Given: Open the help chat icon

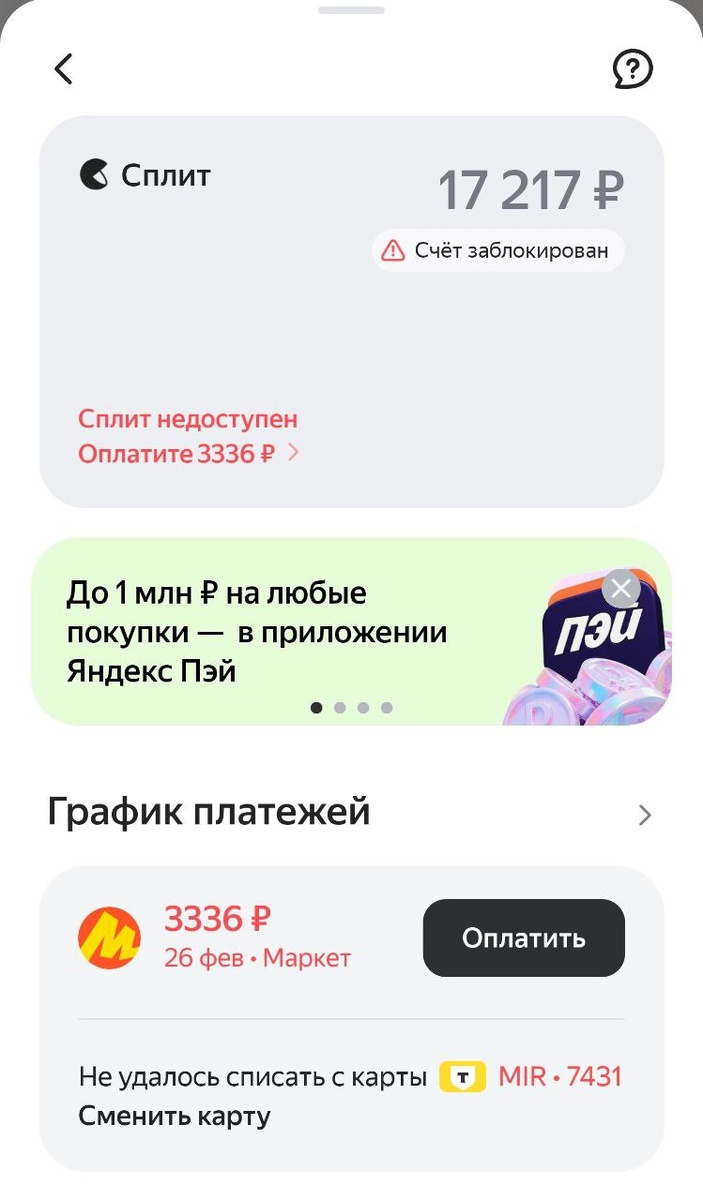Looking at the screenshot, I should pyautogui.click(x=632, y=69).
